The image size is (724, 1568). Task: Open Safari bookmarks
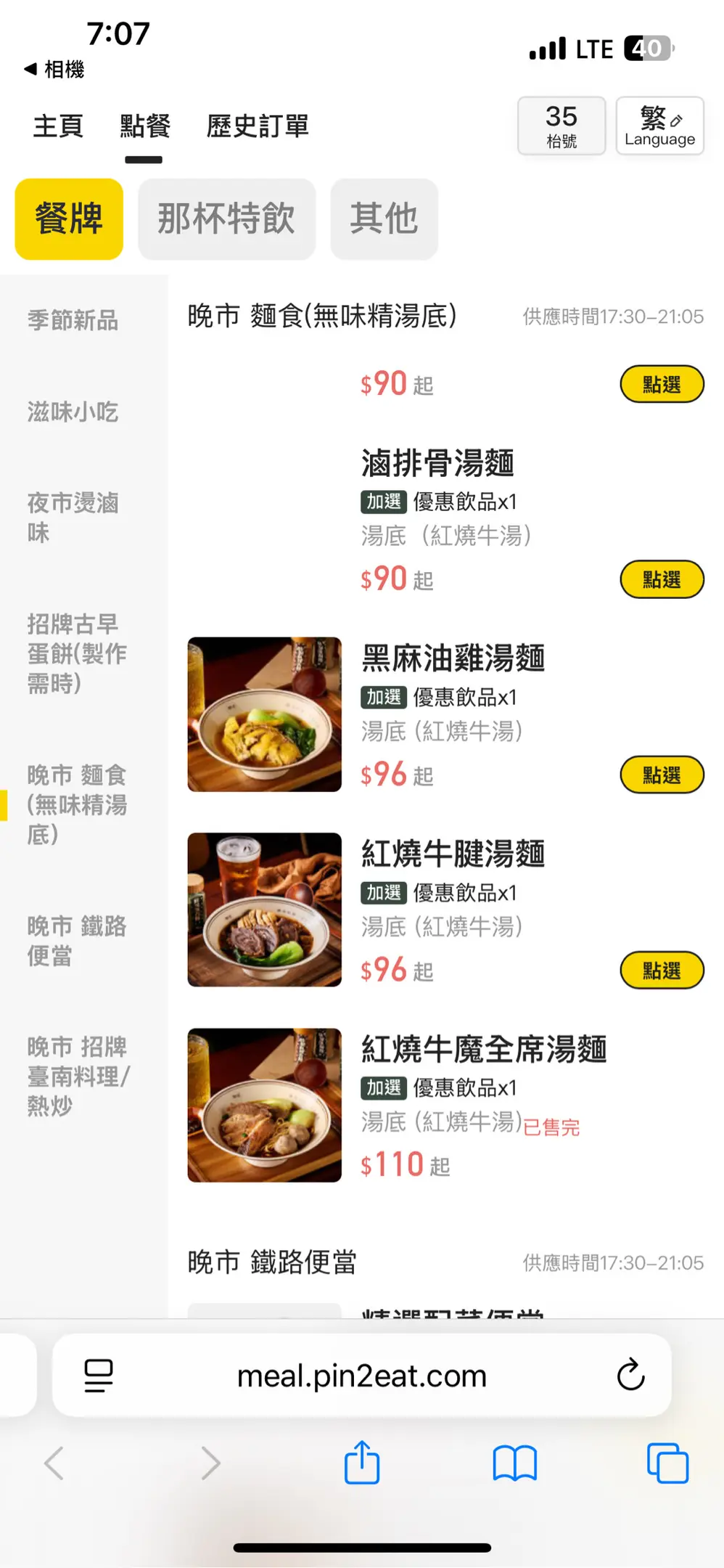coord(514,1463)
